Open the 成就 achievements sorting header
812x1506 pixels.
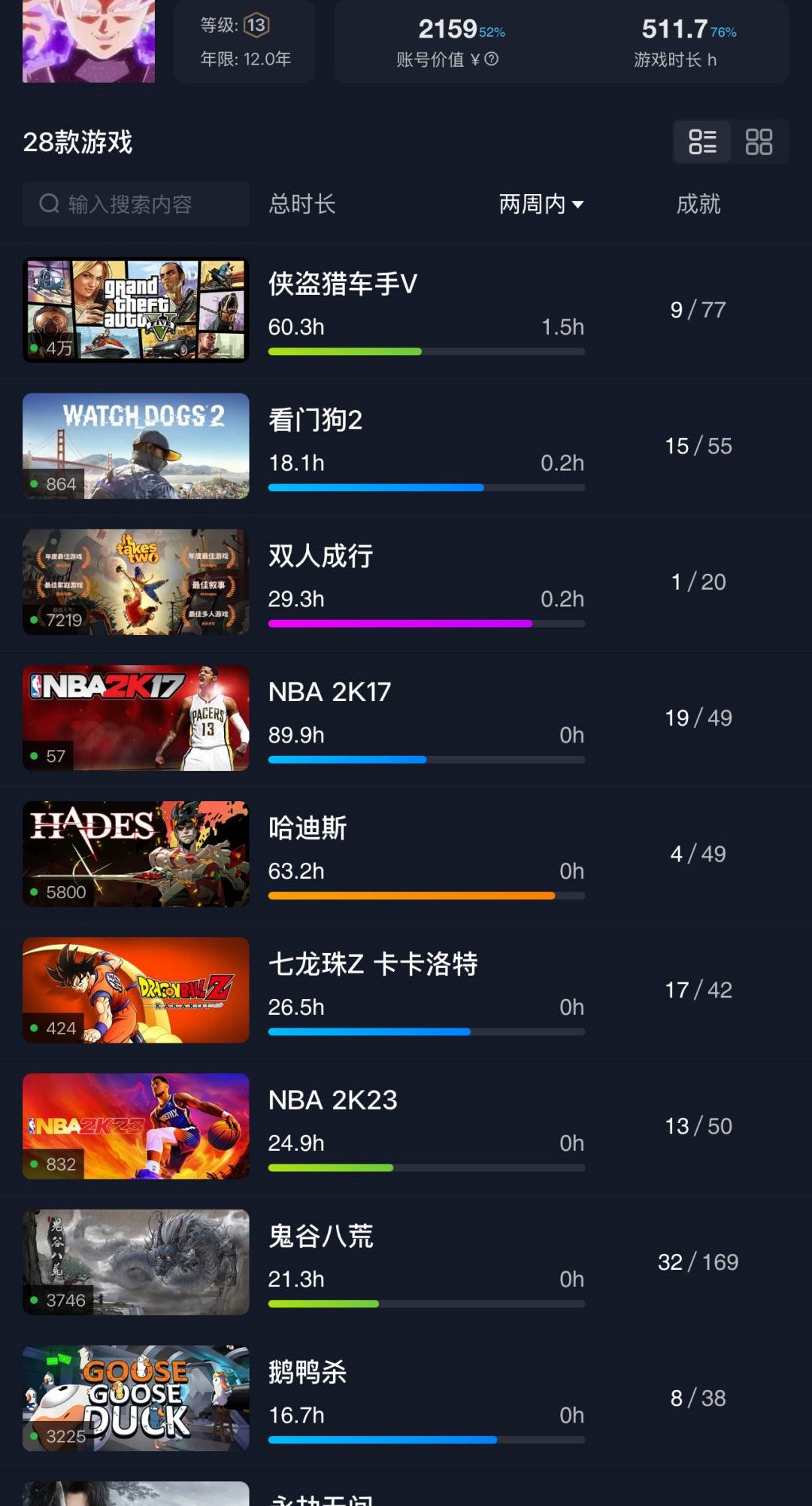(x=698, y=203)
